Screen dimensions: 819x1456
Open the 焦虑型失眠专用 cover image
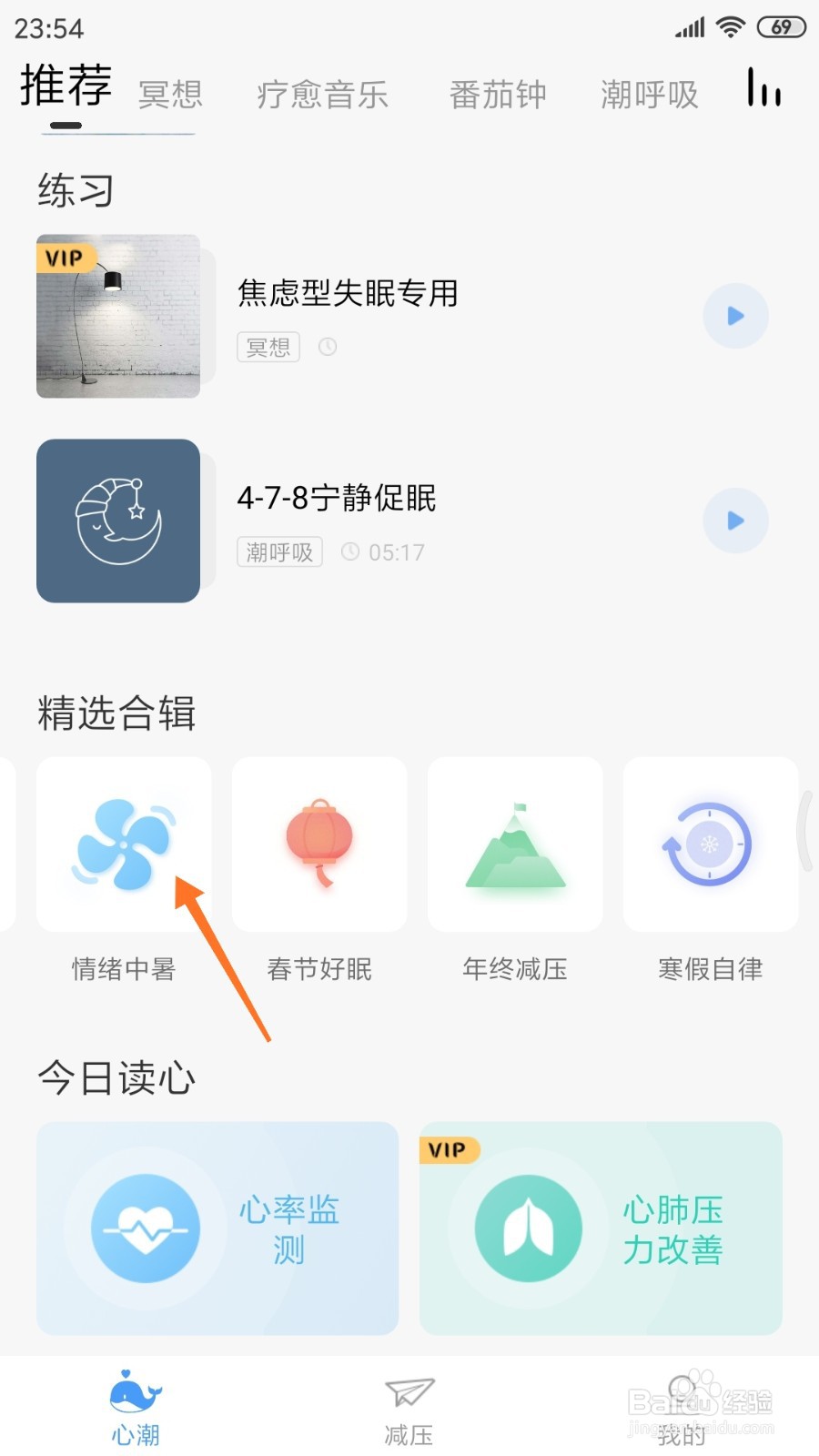click(x=118, y=316)
